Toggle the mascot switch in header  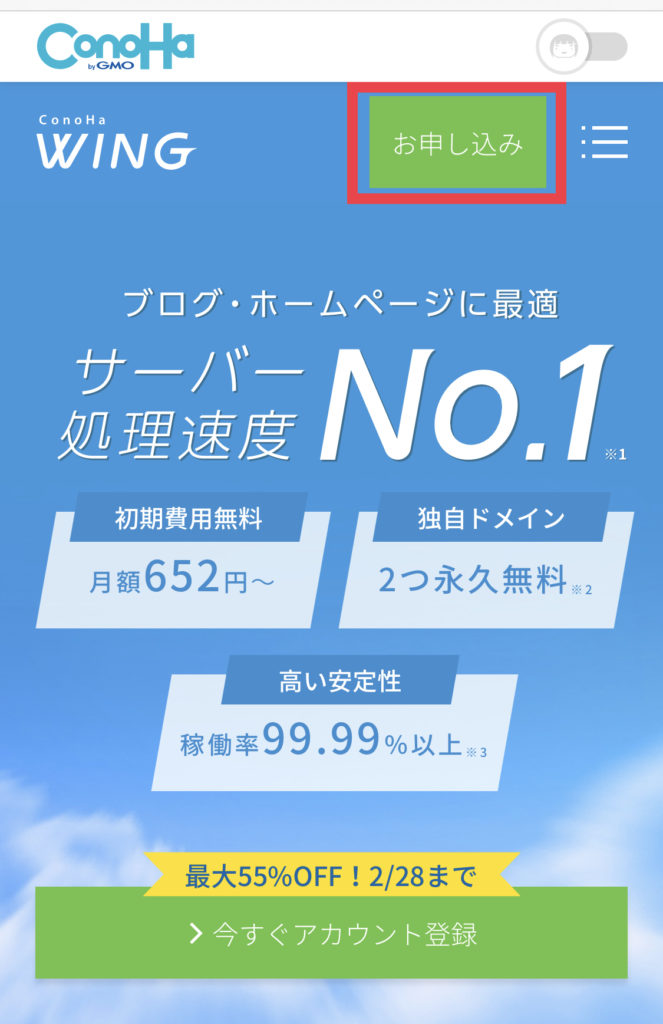coord(582,46)
